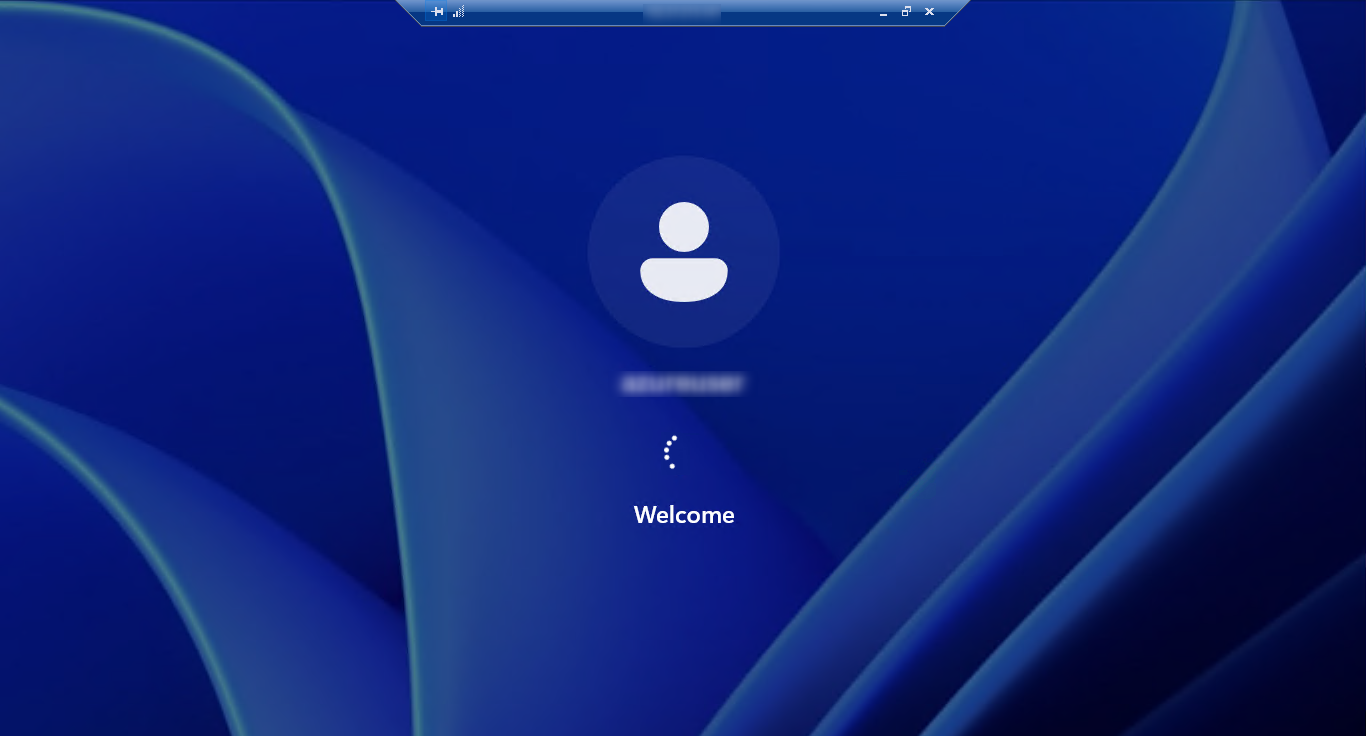Minimize the remote desktop window
This screenshot has width=1366, height=736.
883,13
